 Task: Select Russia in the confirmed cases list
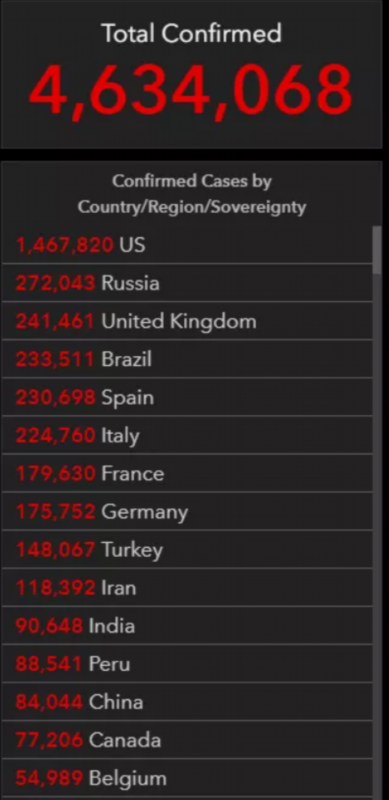[x=187, y=283]
